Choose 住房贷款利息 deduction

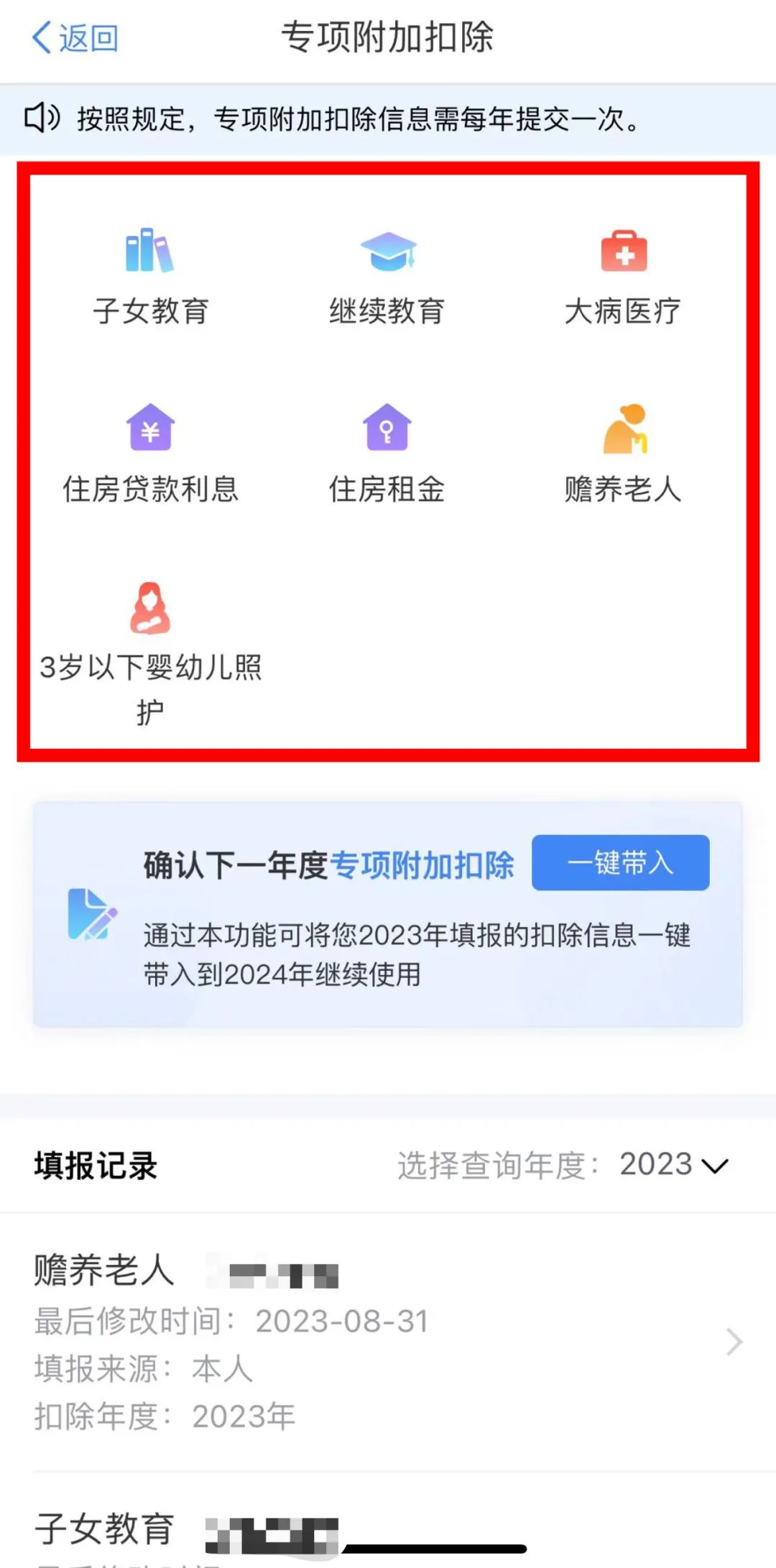(150, 453)
